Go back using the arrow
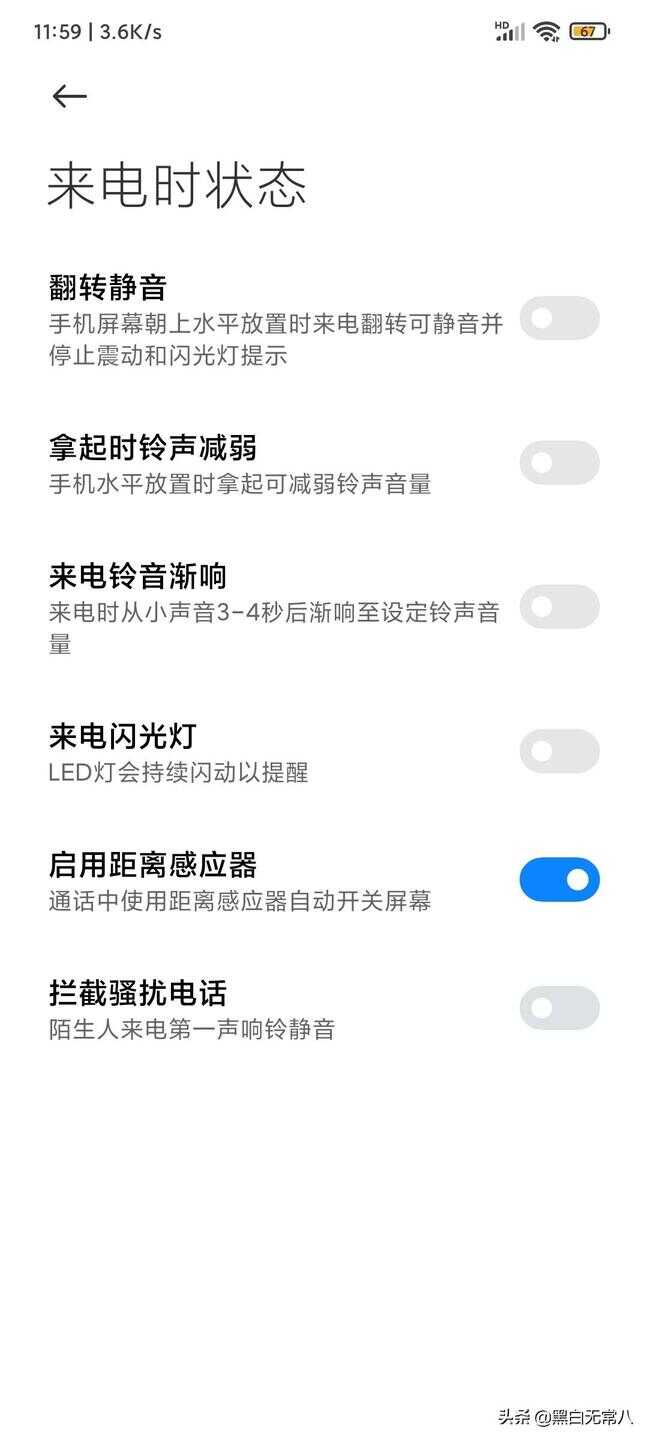Image resolution: width=648 pixels, height=1440 pixels. pos(69,96)
